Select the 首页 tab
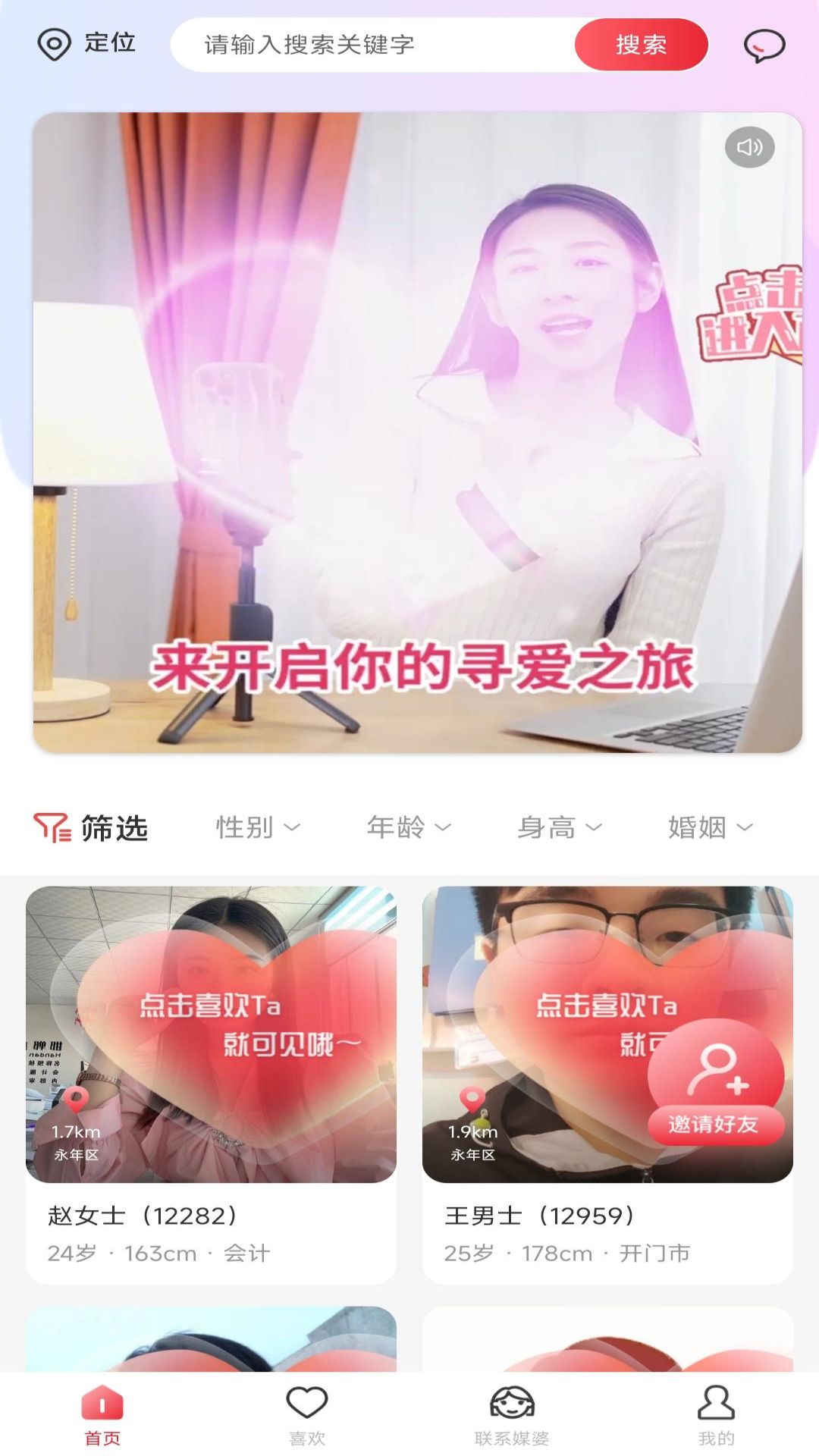 point(102,1416)
